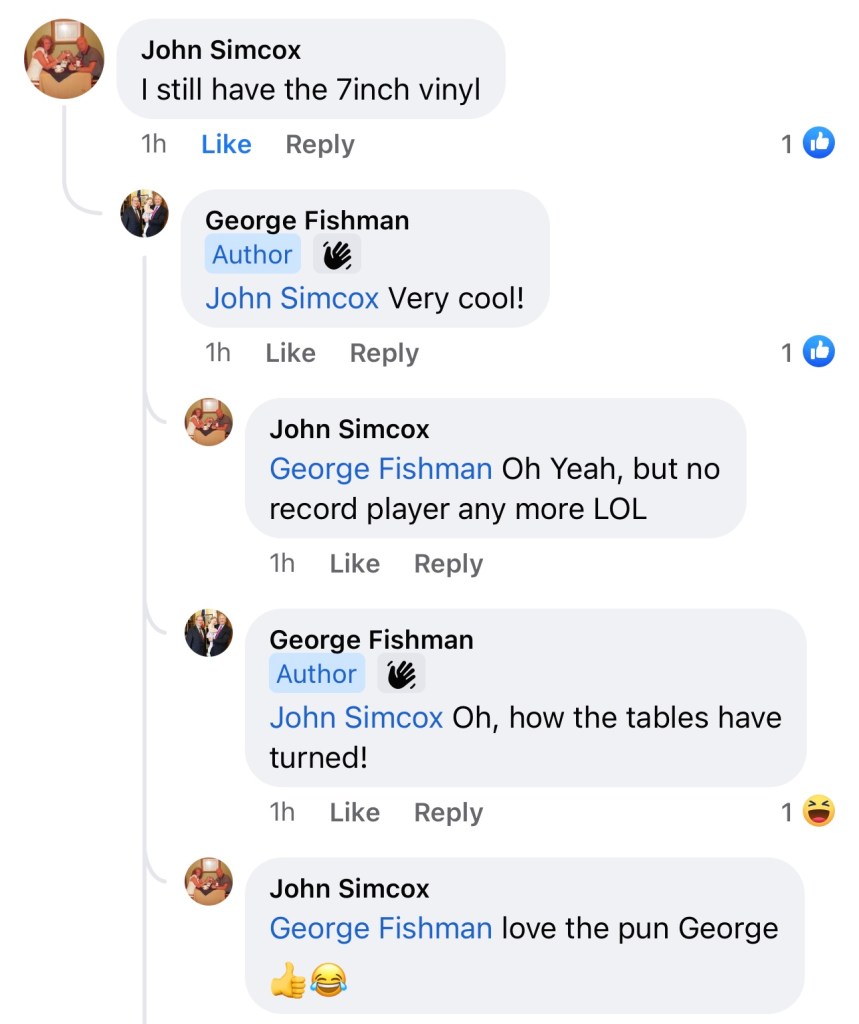View the like reaction on "7inch vinyl" comment

818,144
